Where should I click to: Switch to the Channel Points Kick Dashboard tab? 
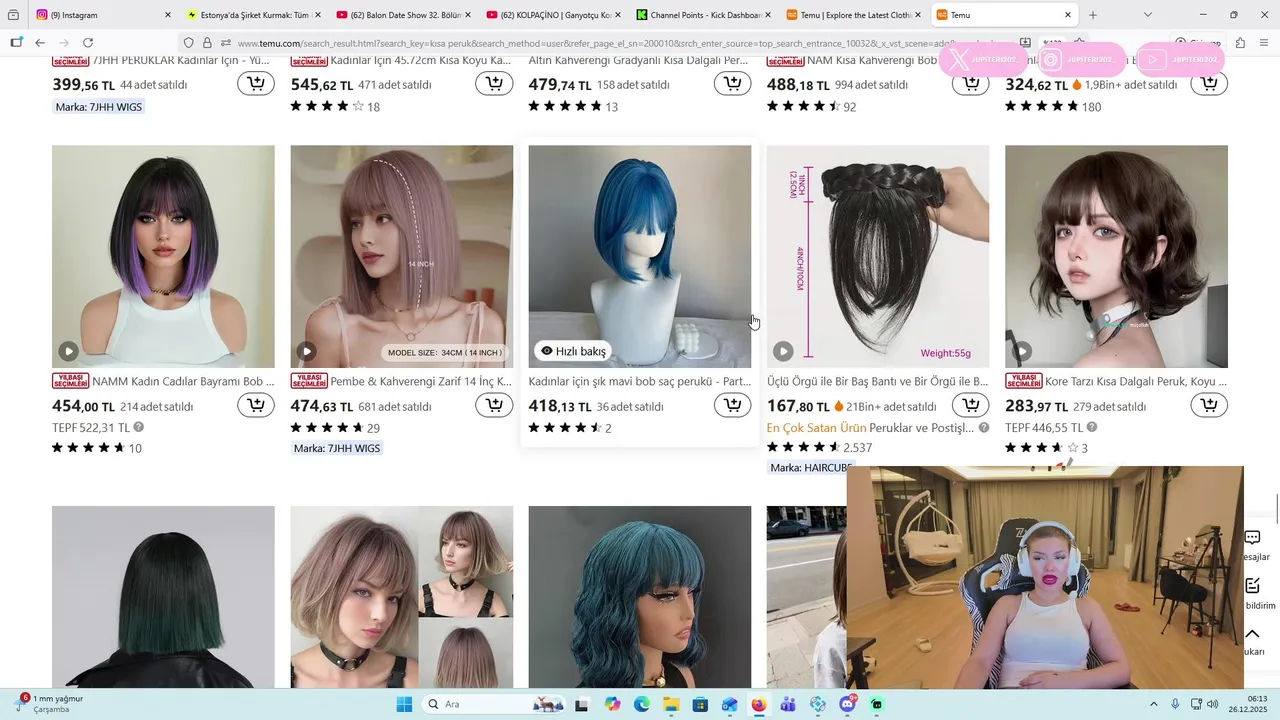(x=697, y=15)
